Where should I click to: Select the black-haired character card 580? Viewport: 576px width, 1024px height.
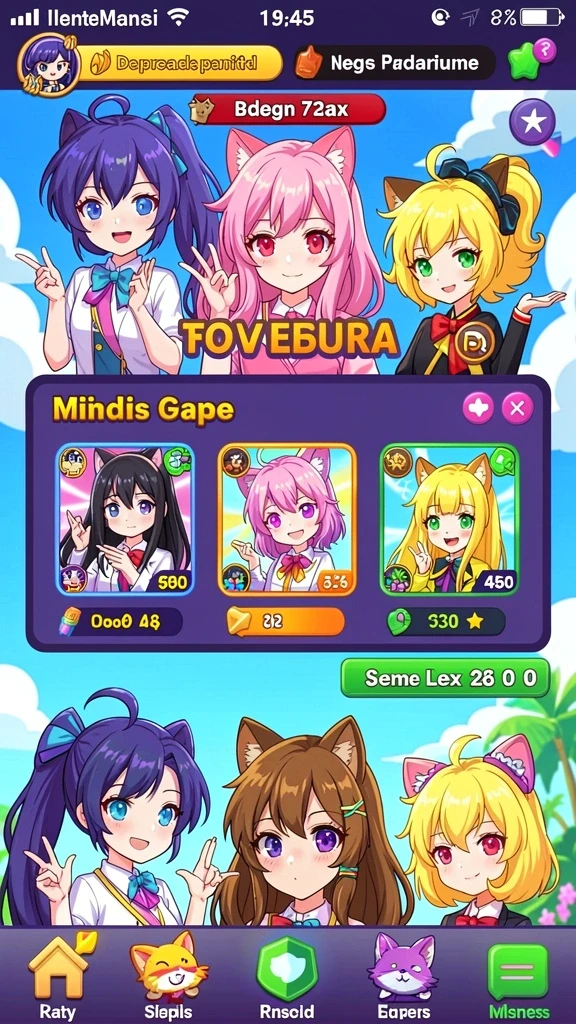coord(125,520)
